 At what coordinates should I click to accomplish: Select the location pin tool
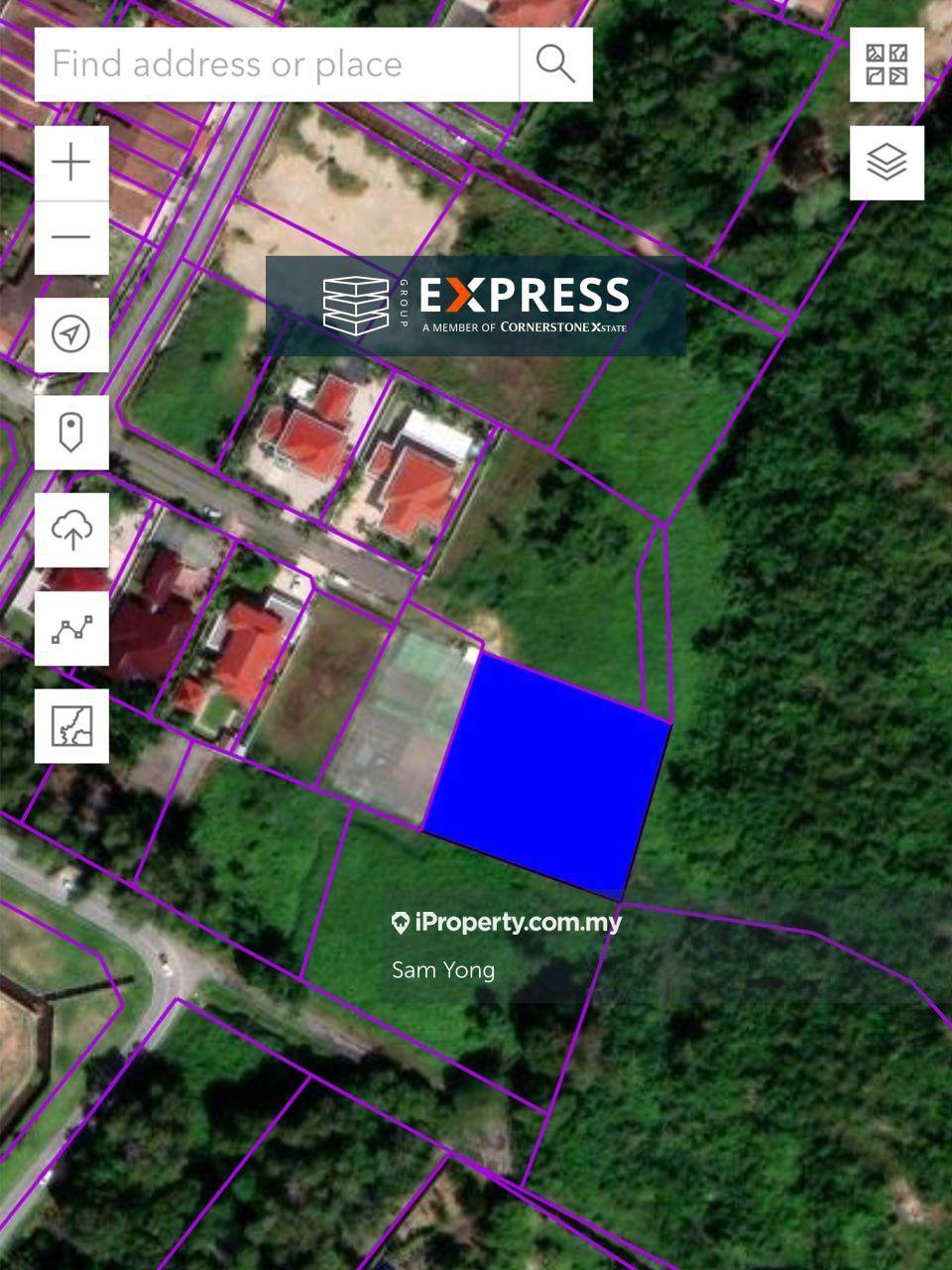pos(71,433)
